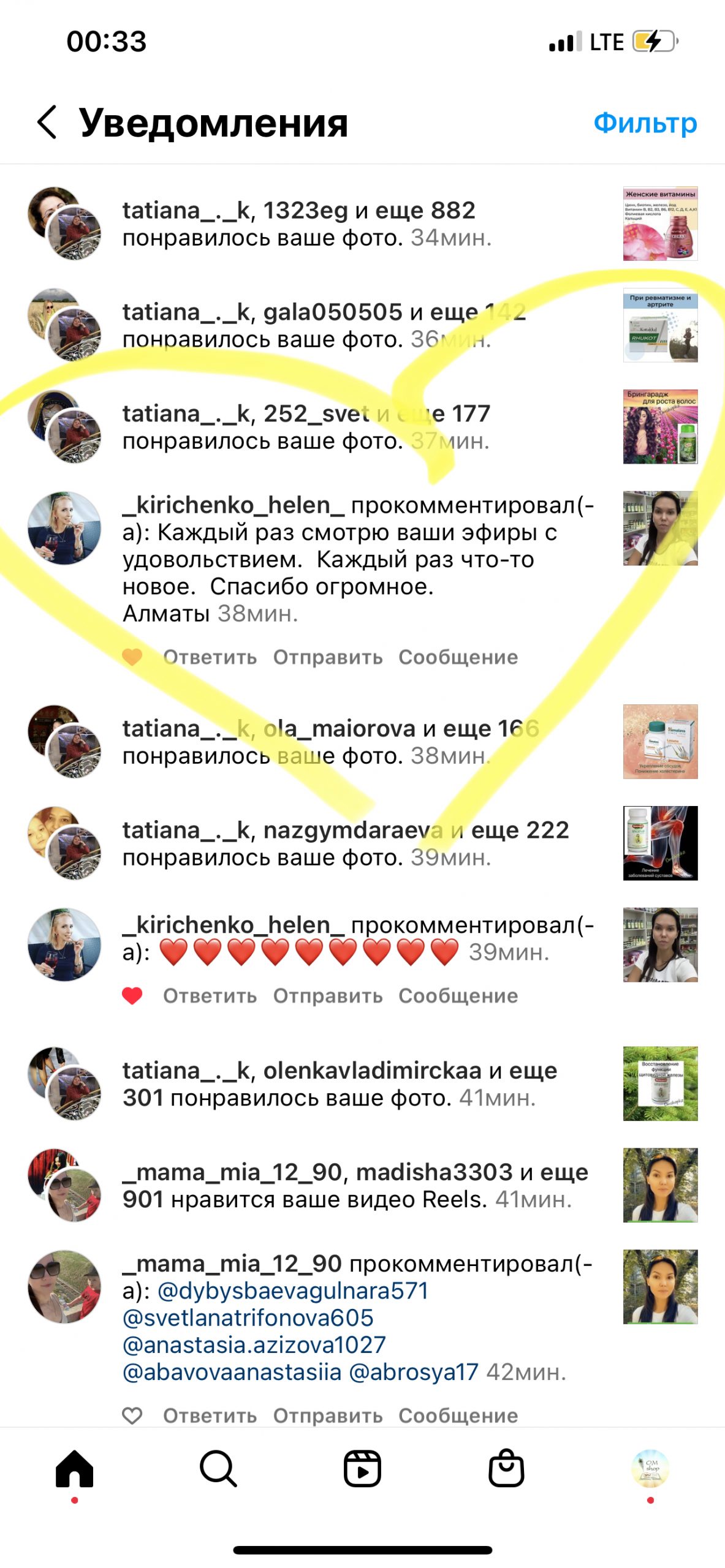Unlike the red hearts comment by _kirichenko_helen_
Screen dimensions: 725x1568
(x=132, y=996)
